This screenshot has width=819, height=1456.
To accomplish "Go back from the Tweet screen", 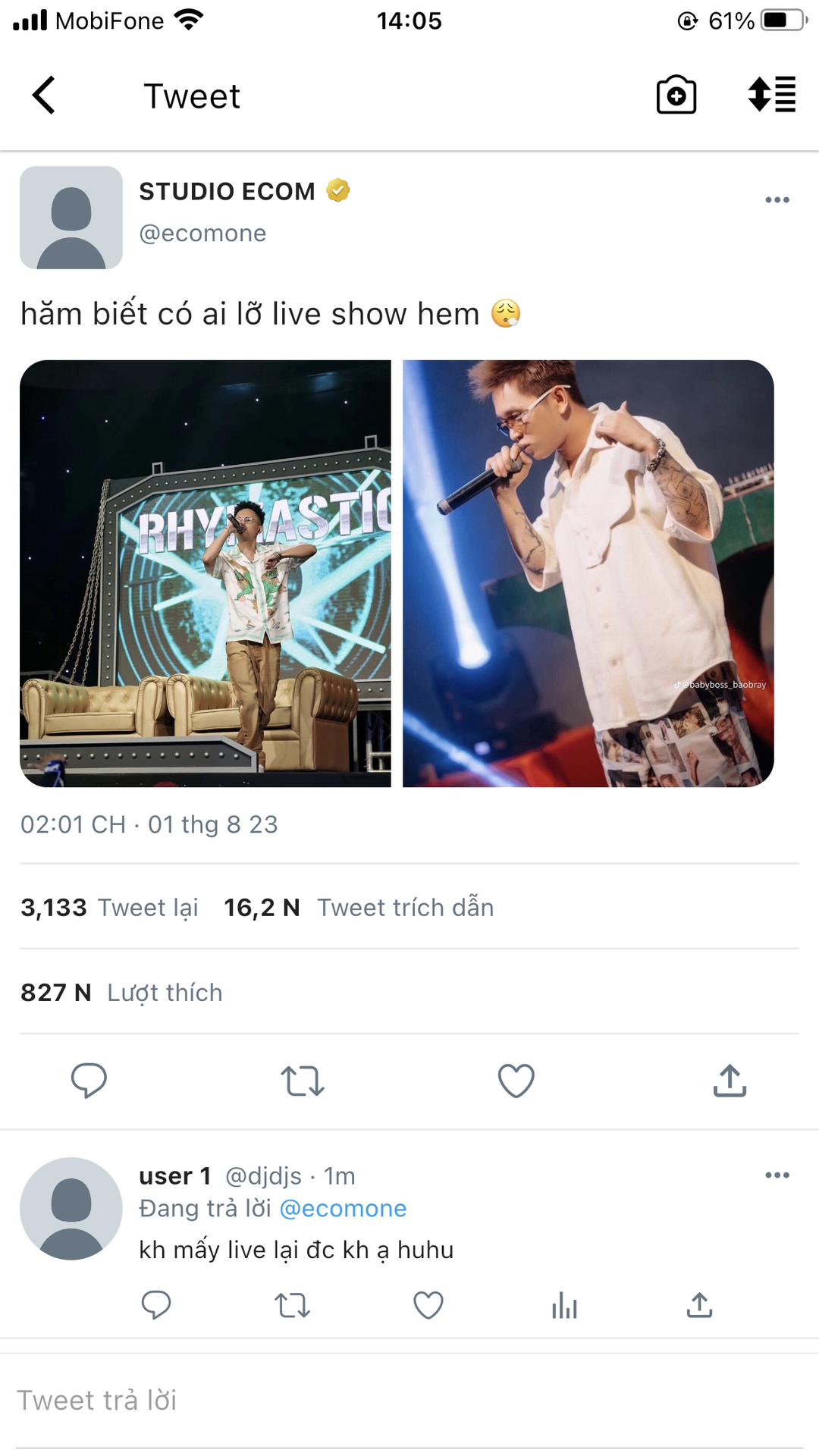I will (x=44, y=96).
